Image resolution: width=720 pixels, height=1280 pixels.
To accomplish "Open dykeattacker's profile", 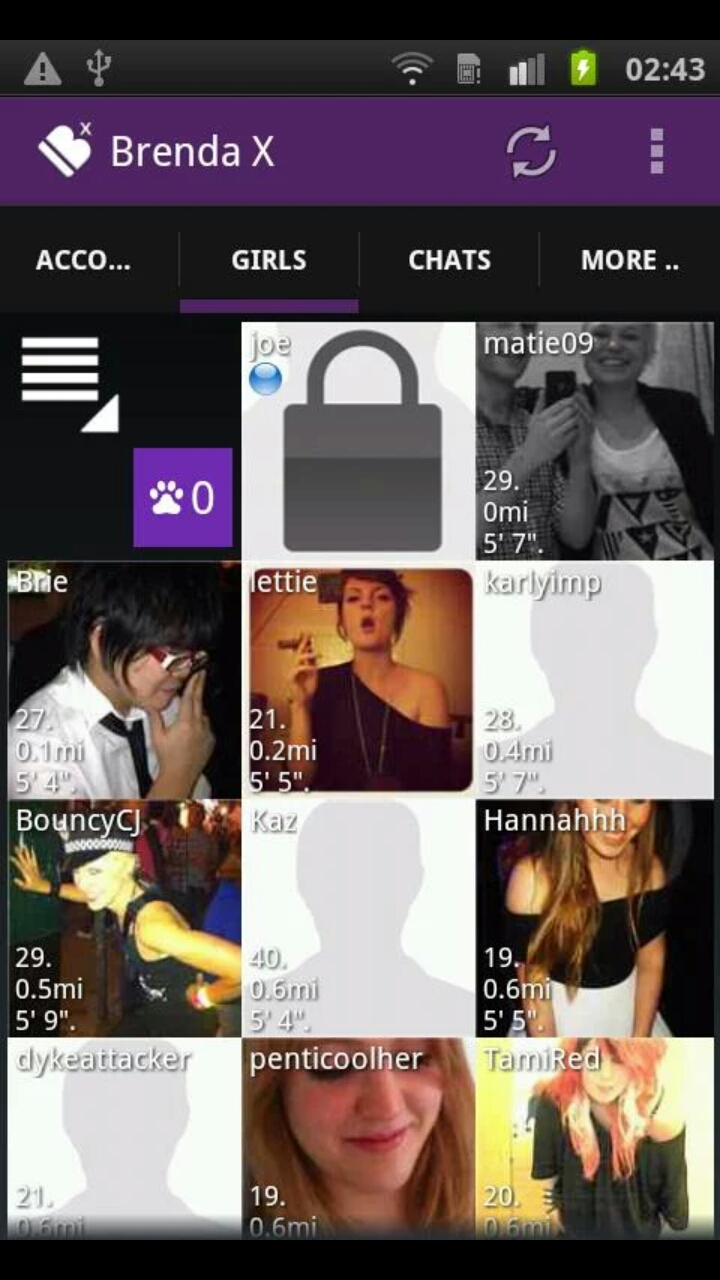I will click(124, 1138).
